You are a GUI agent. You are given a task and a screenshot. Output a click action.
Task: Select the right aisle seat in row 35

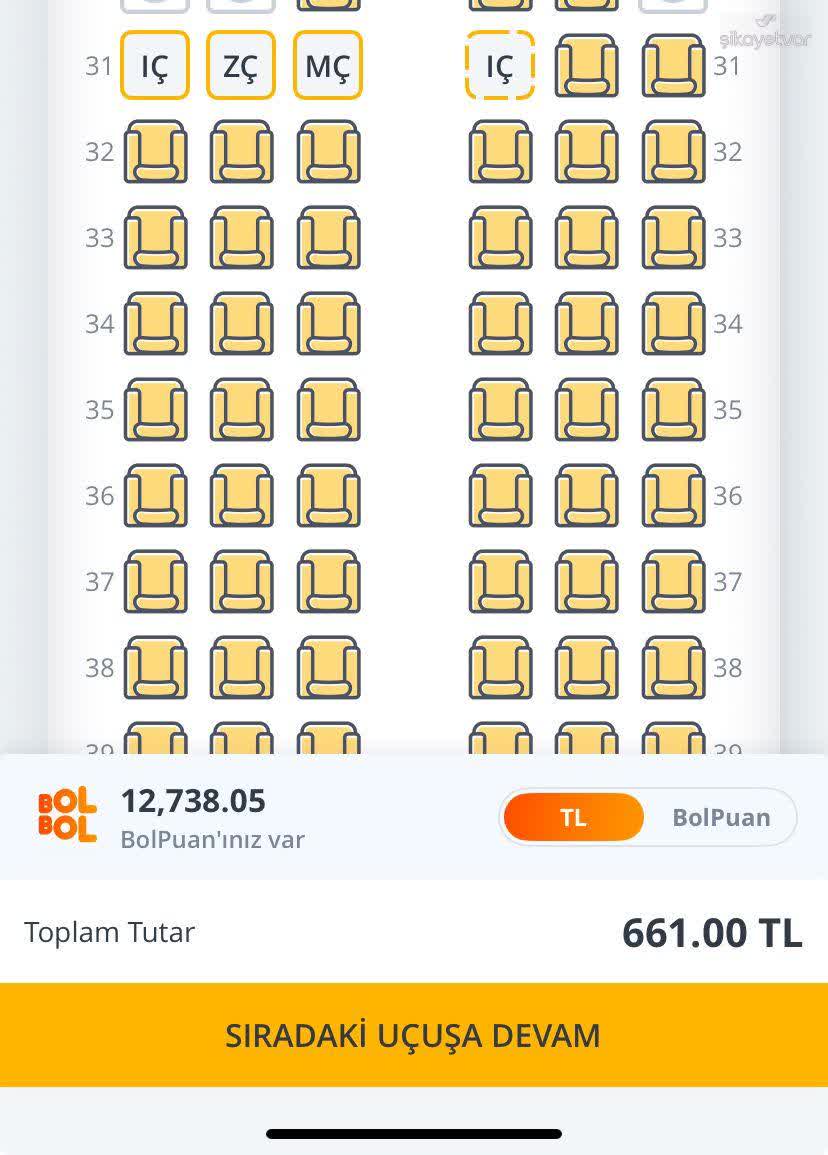pyautogui.click(x=500, y=410)
